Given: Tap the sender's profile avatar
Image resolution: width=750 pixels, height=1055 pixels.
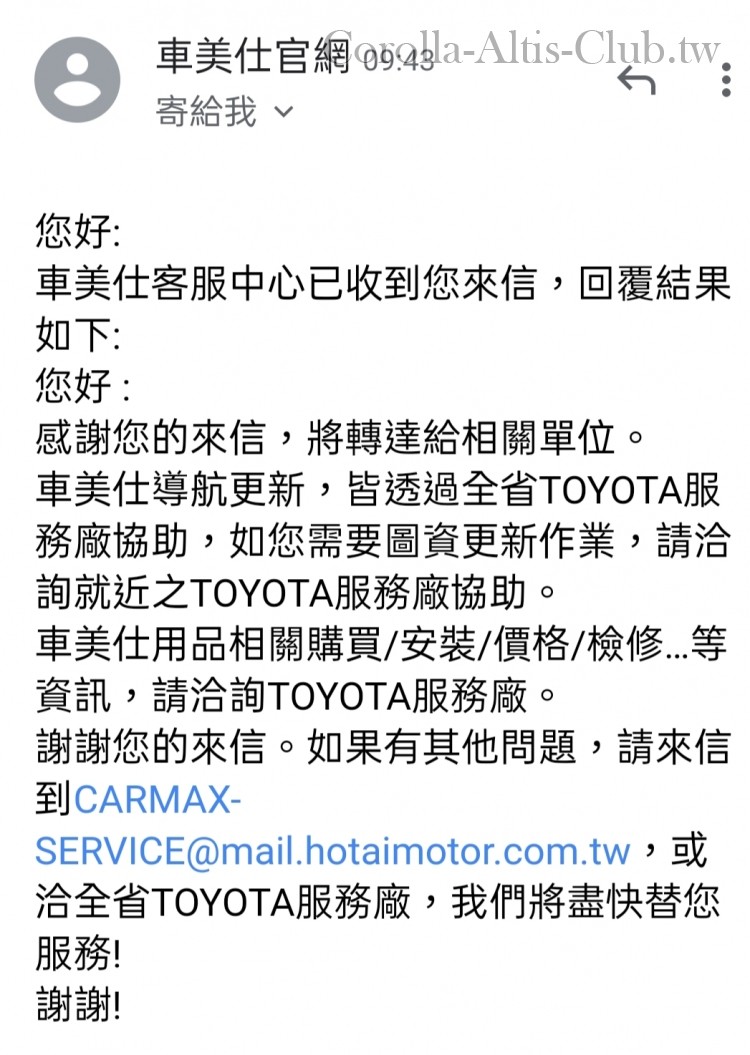Looking at the screenshot, I should pyautogui.click(x=78, y=80).
